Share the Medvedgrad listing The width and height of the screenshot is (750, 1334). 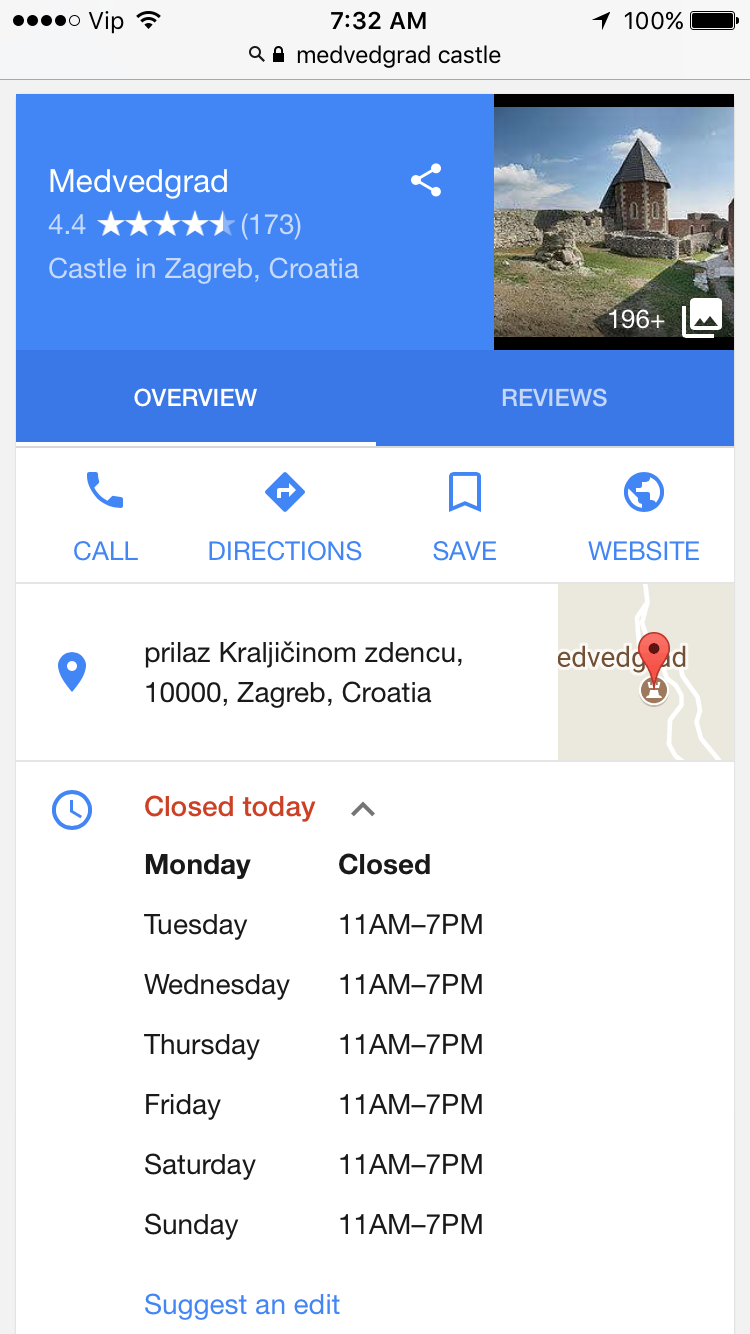click(426, 181)
